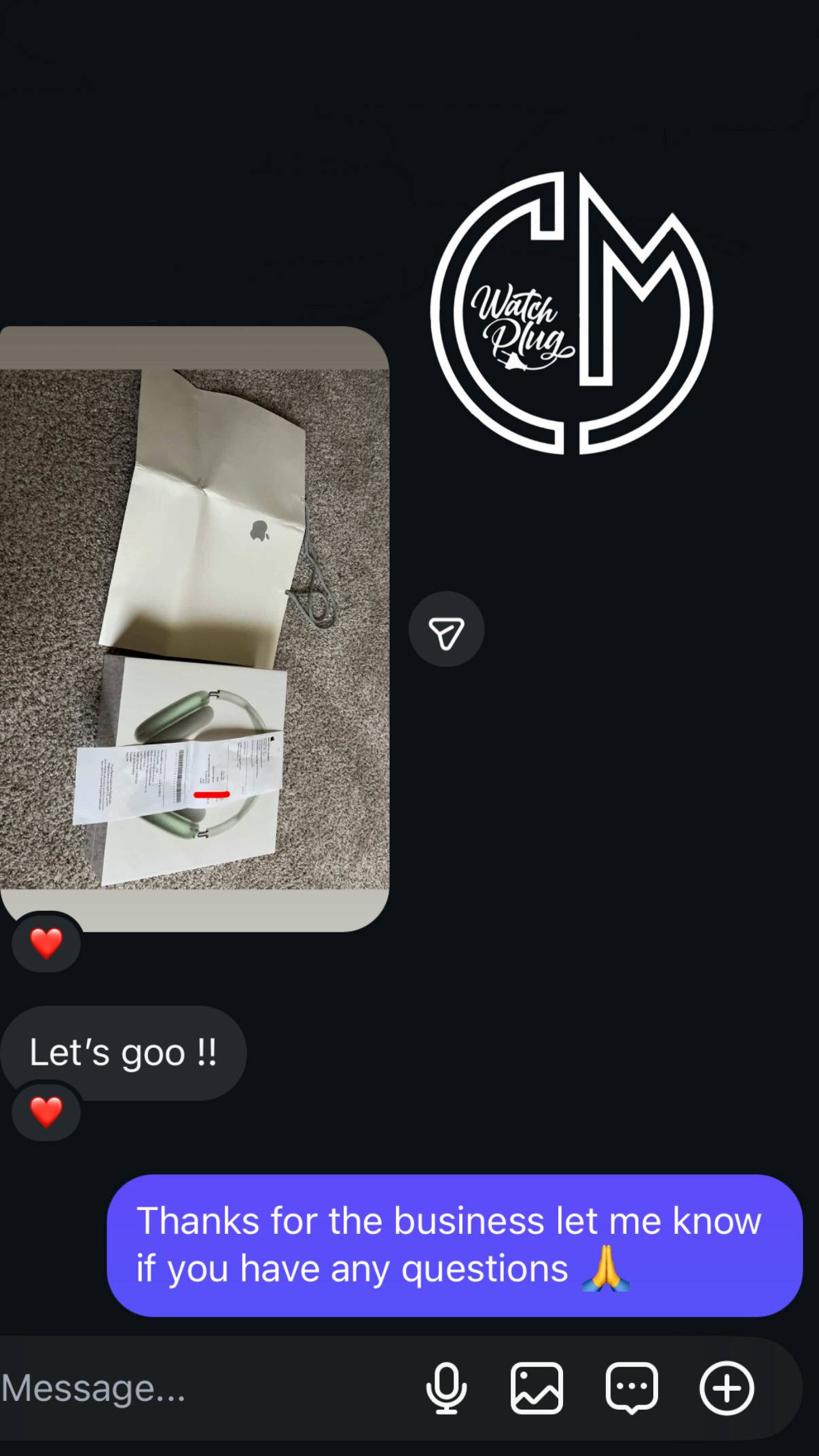Screen dimensions: 819x1456
Task: View the heart reaction under the photo
Action: tap(46, 943)
